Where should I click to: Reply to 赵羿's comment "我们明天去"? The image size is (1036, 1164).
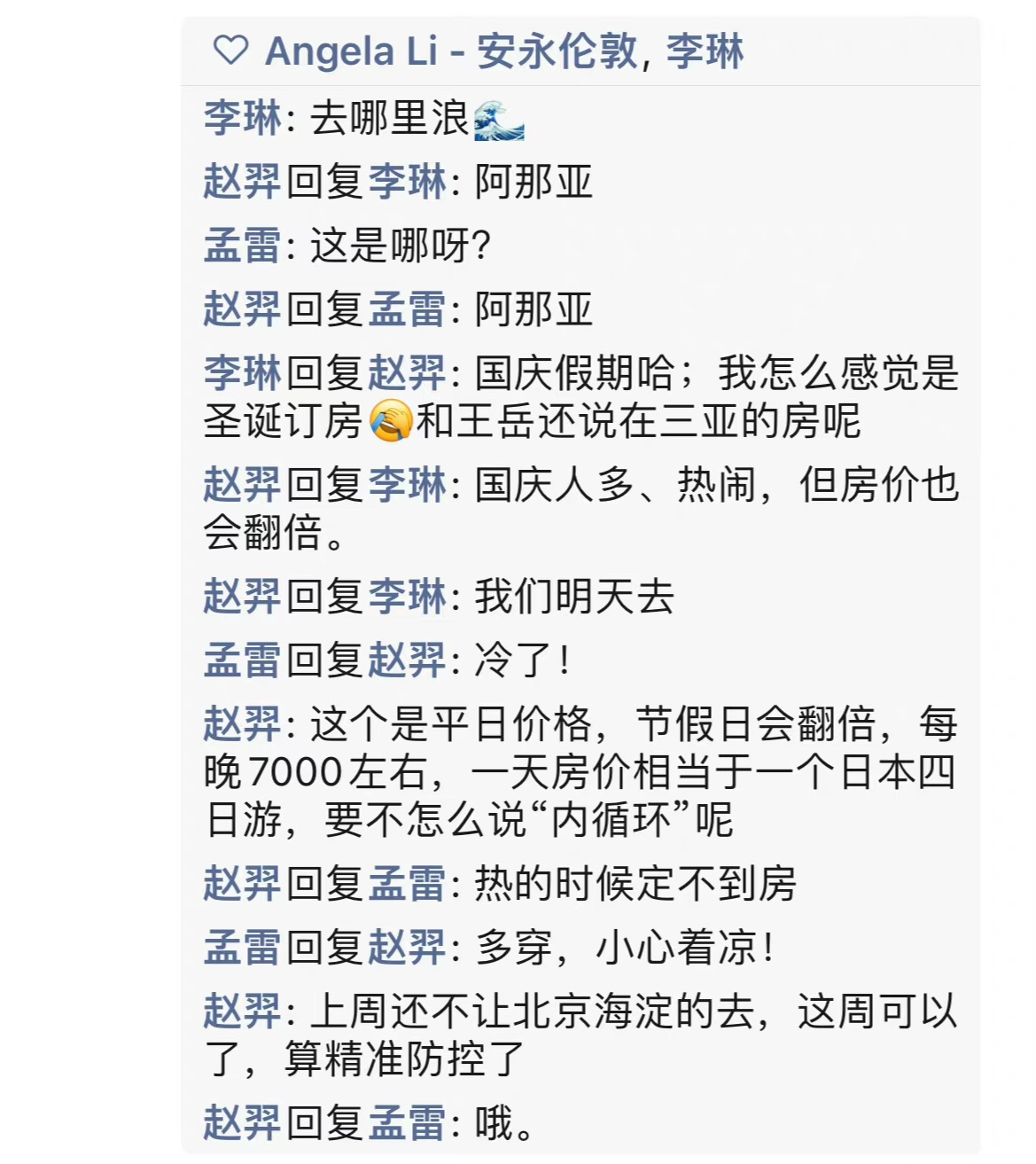(574, 597)
